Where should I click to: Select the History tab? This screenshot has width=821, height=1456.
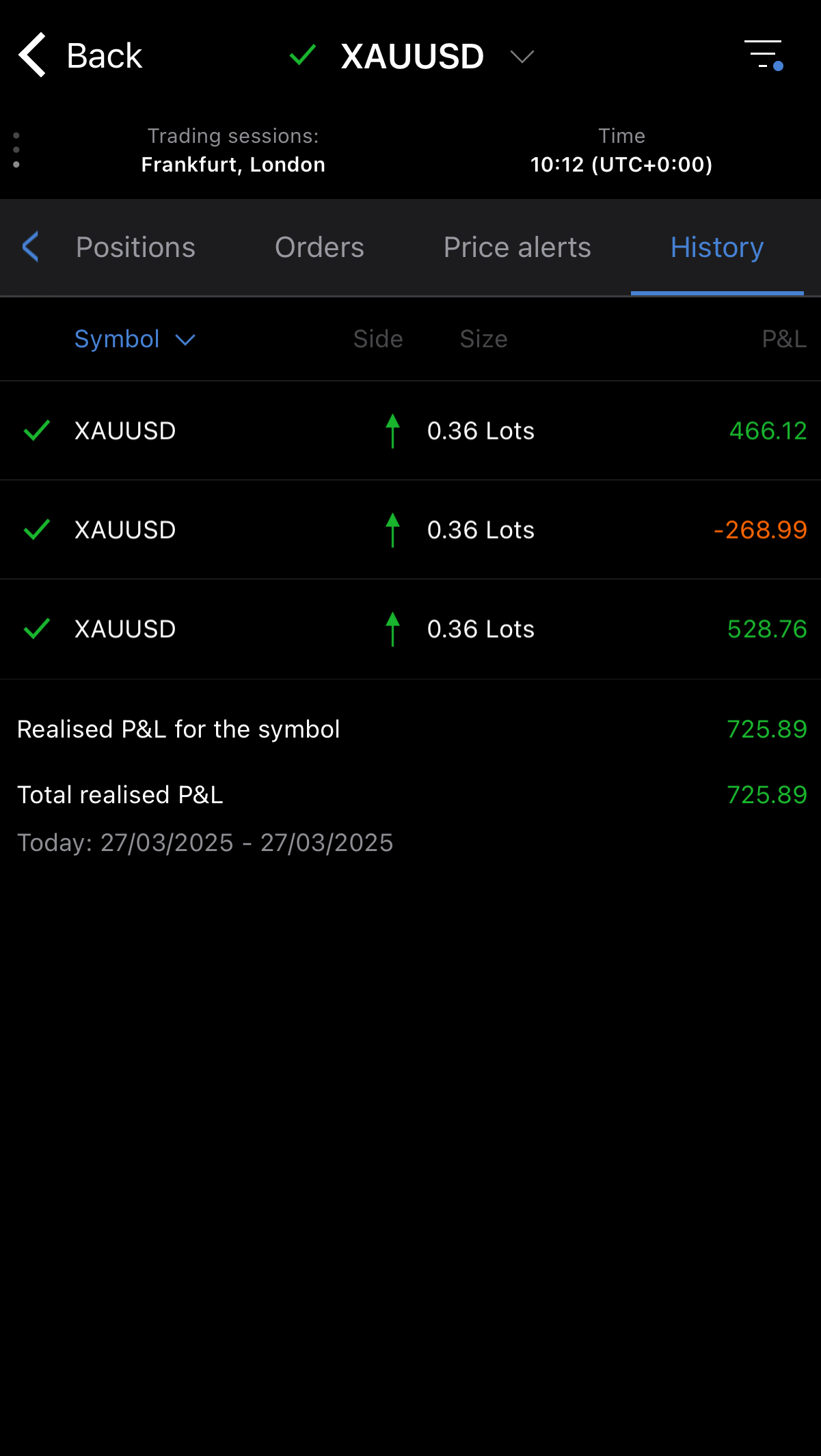click(x=716, y=247)
